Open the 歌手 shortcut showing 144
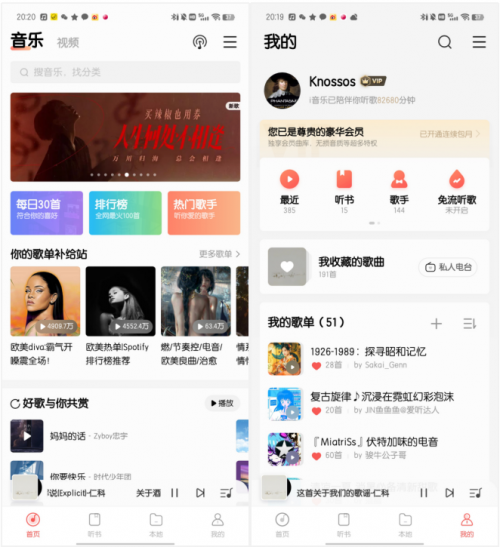The height and width of the screenshot is (547, 500). [399, 191]
